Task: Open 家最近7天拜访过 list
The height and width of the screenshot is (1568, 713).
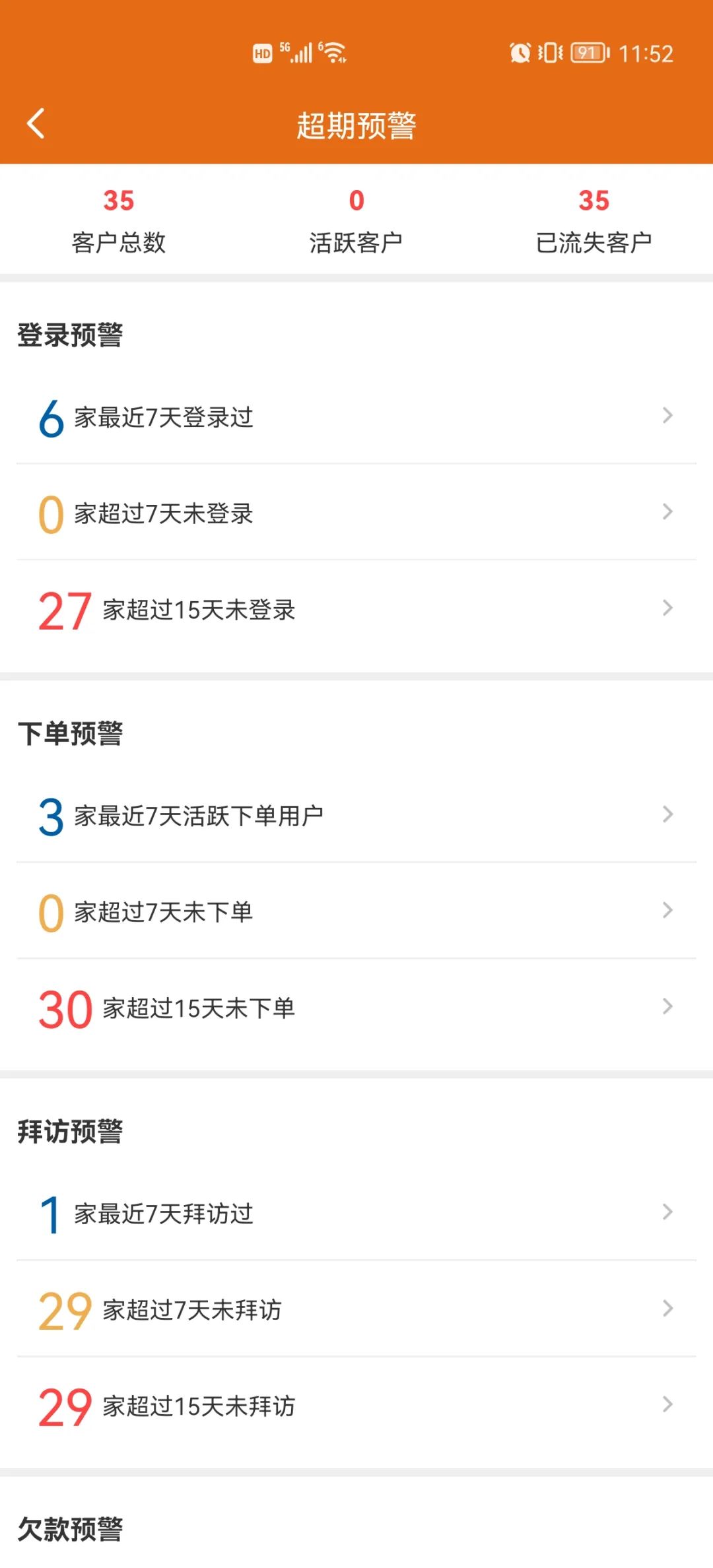Action: 356,1213
